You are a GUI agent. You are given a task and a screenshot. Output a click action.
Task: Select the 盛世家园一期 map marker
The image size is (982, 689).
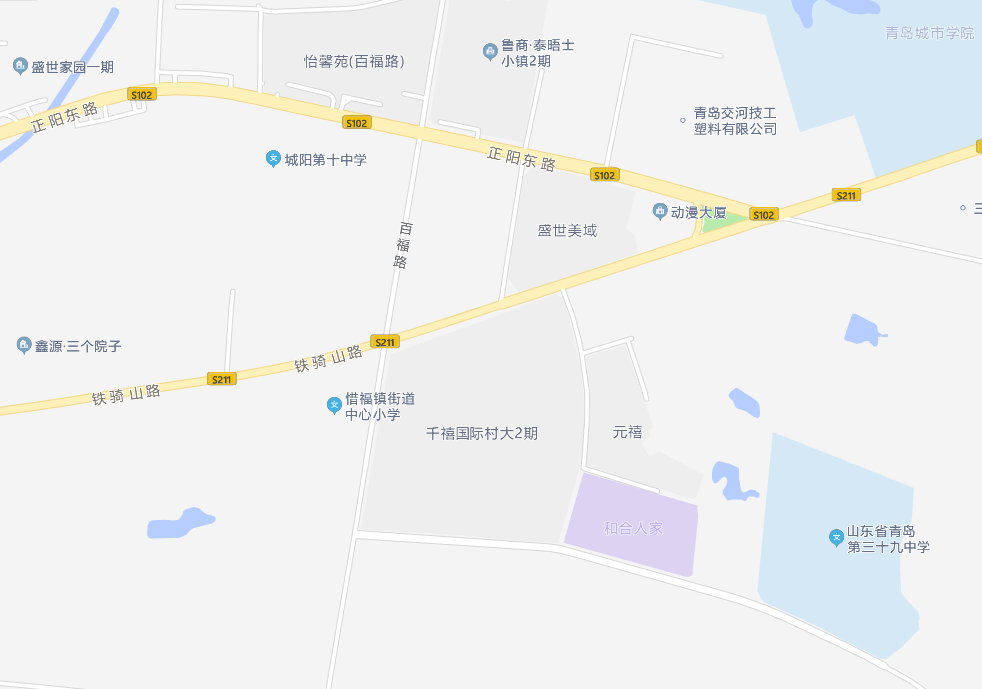20,66
